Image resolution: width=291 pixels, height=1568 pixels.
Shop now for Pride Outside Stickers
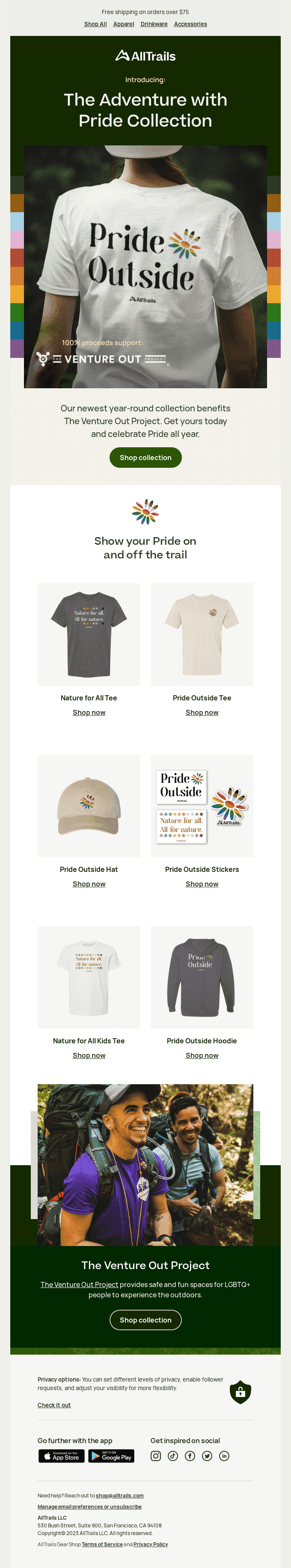(x=202, y=884)
